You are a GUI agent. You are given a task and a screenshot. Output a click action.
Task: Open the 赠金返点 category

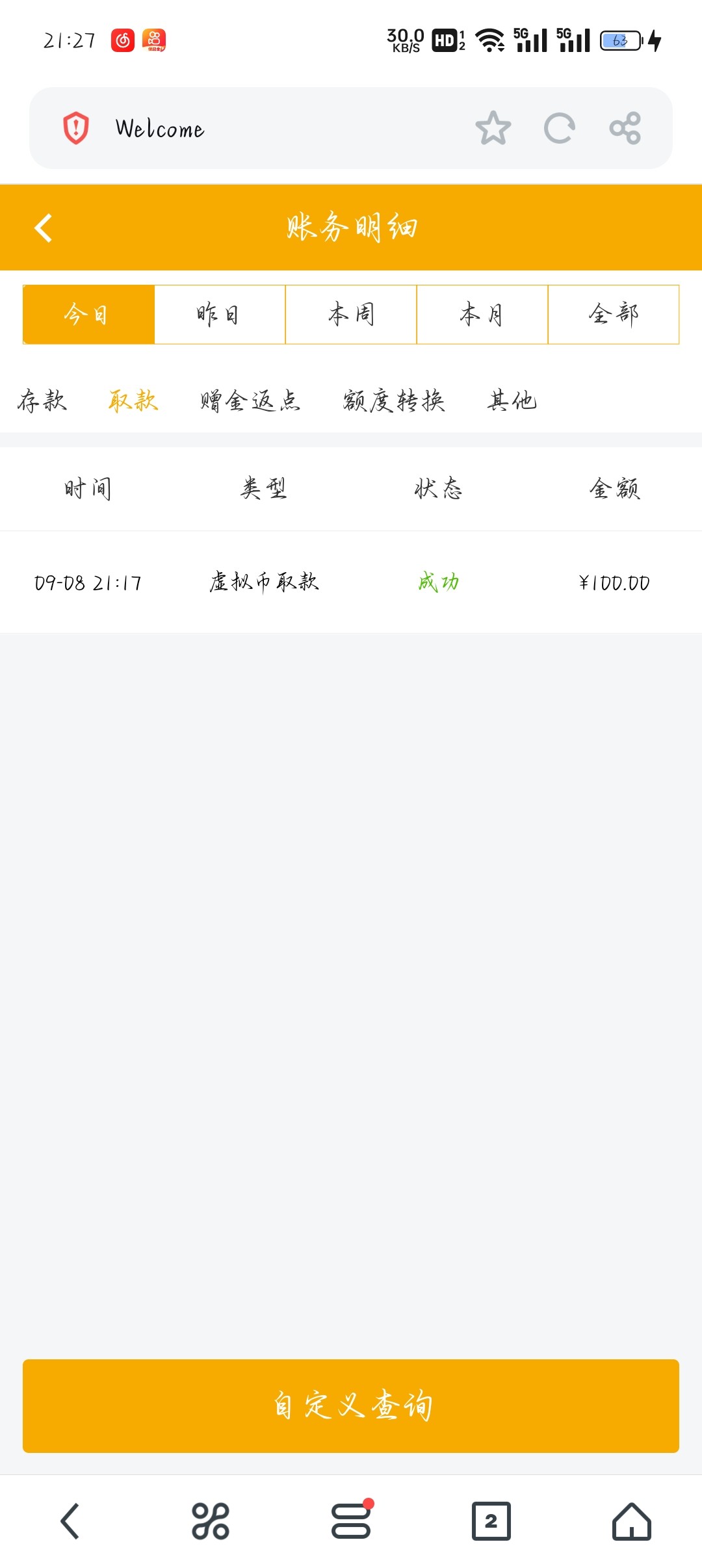tap(250, 400)
